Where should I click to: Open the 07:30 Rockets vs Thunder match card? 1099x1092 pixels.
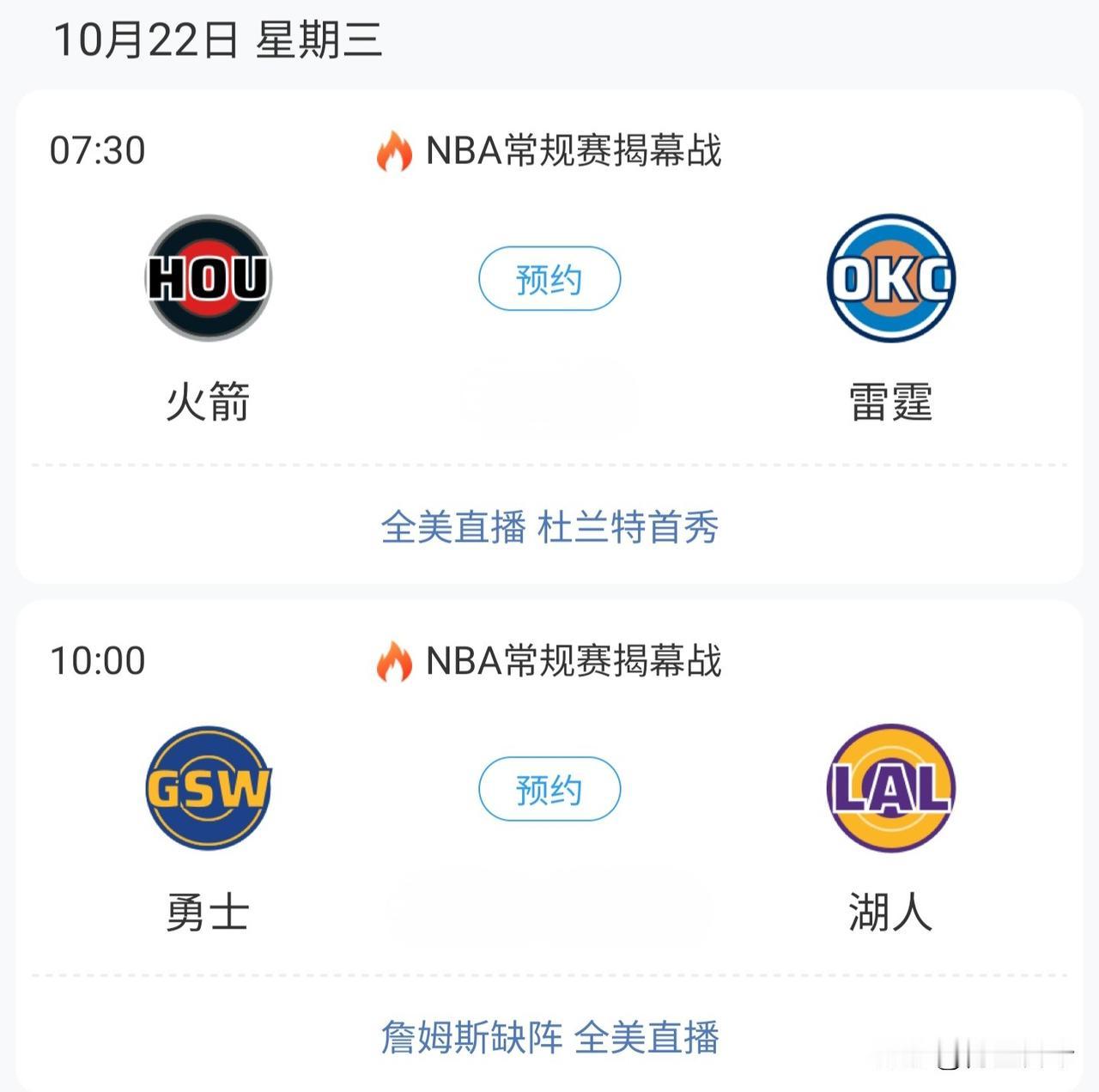pyautogui.click(x=549, y=337)
